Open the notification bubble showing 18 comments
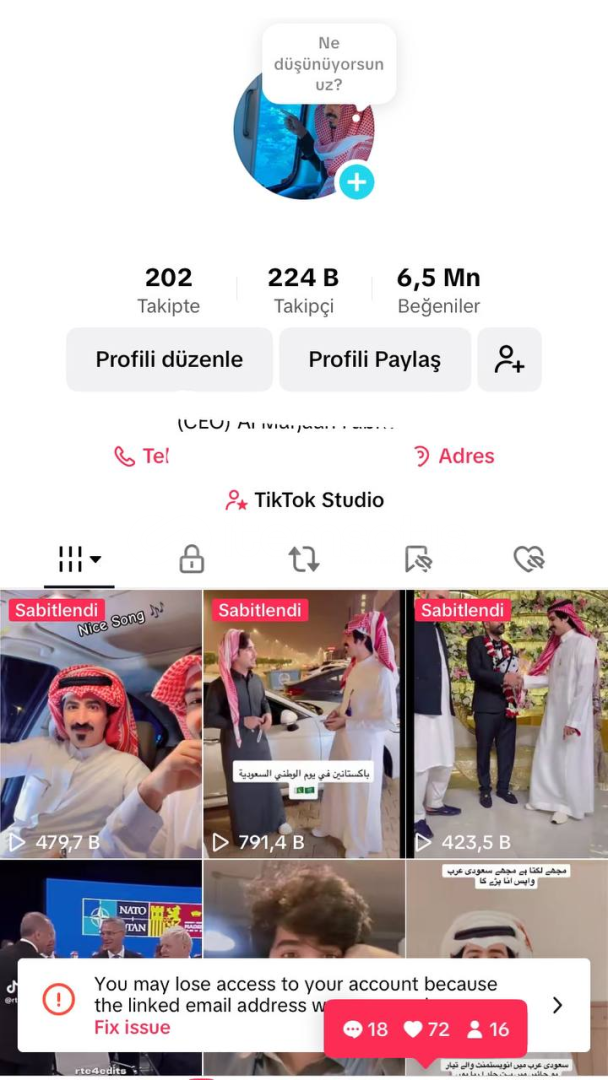Screen dimensions: 608x1080 pos(426,1030)
